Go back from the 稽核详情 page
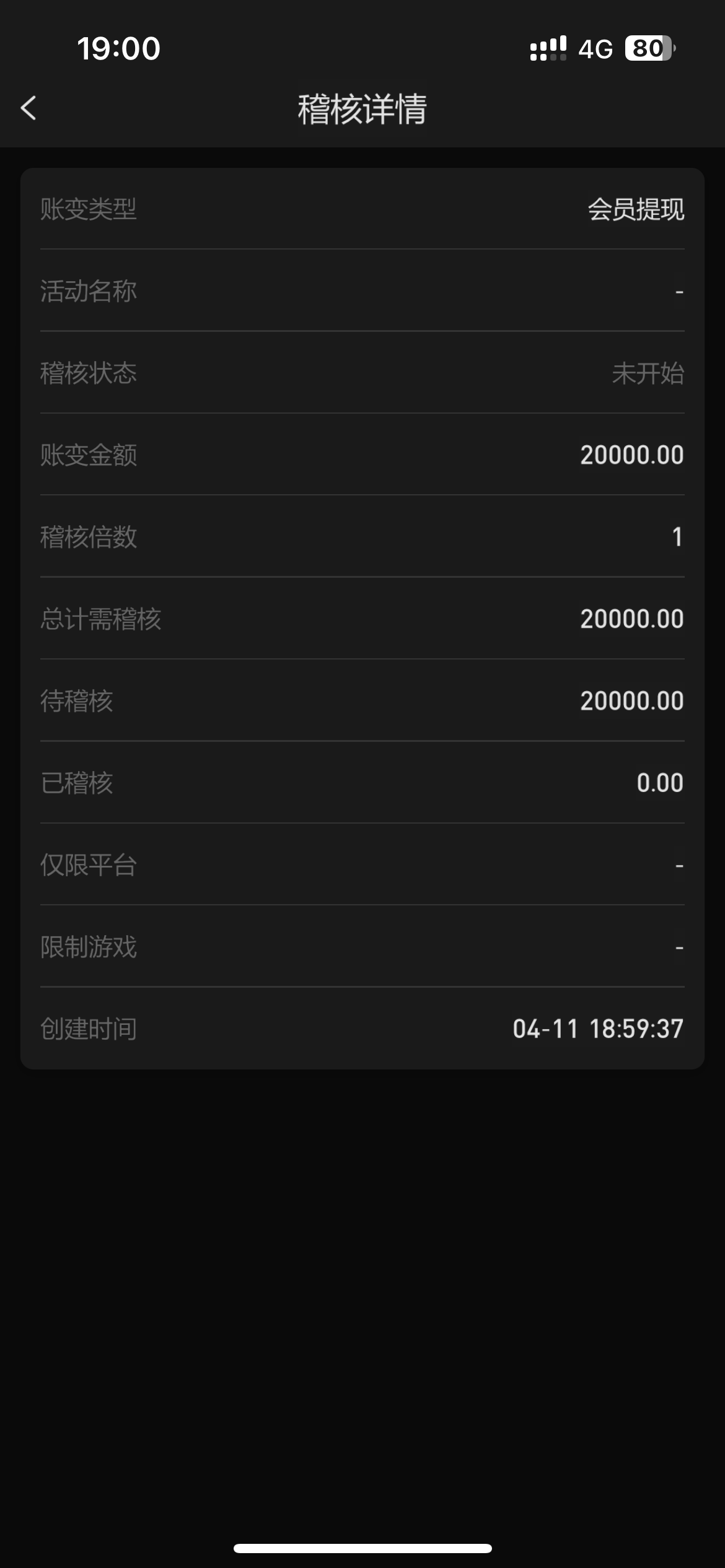 pos(29,108)
